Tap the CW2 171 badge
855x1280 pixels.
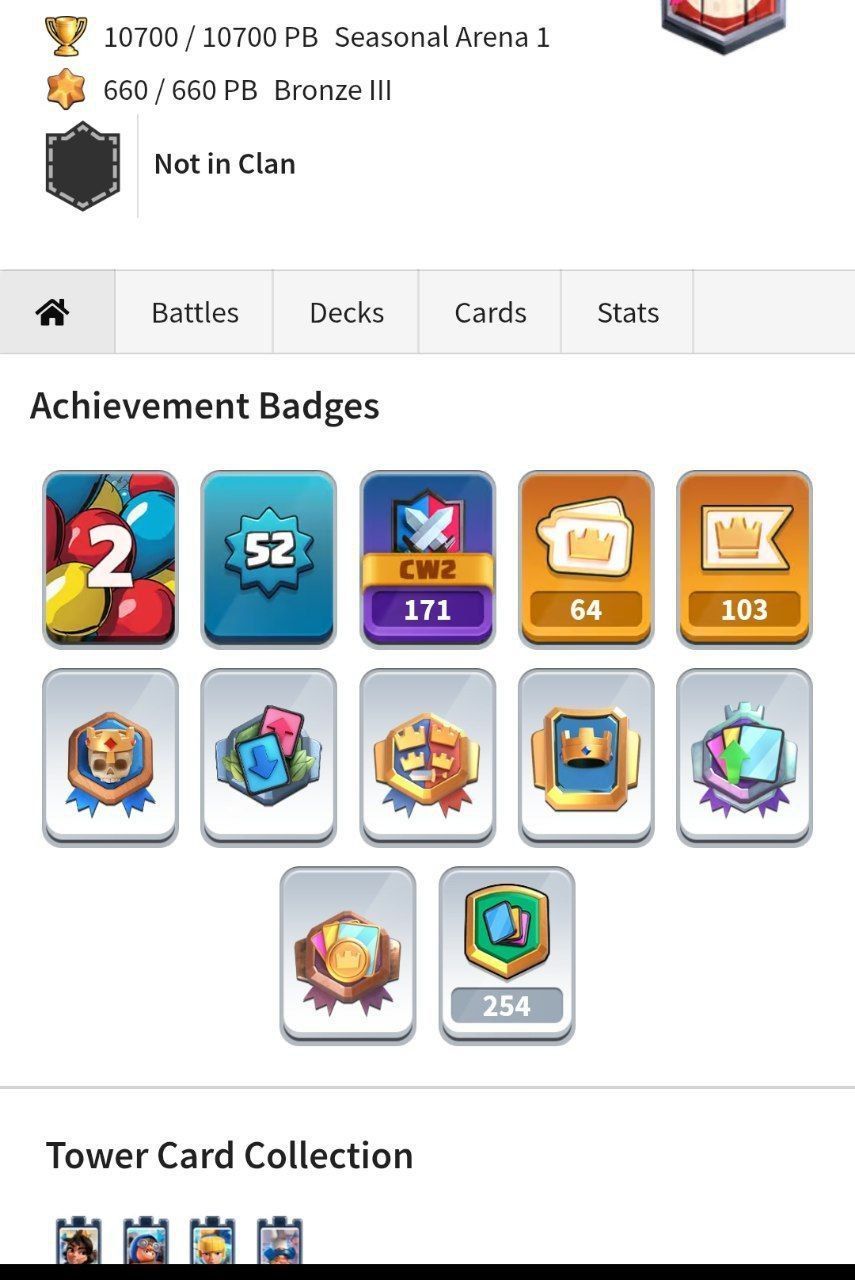click(x=427, y=559)
